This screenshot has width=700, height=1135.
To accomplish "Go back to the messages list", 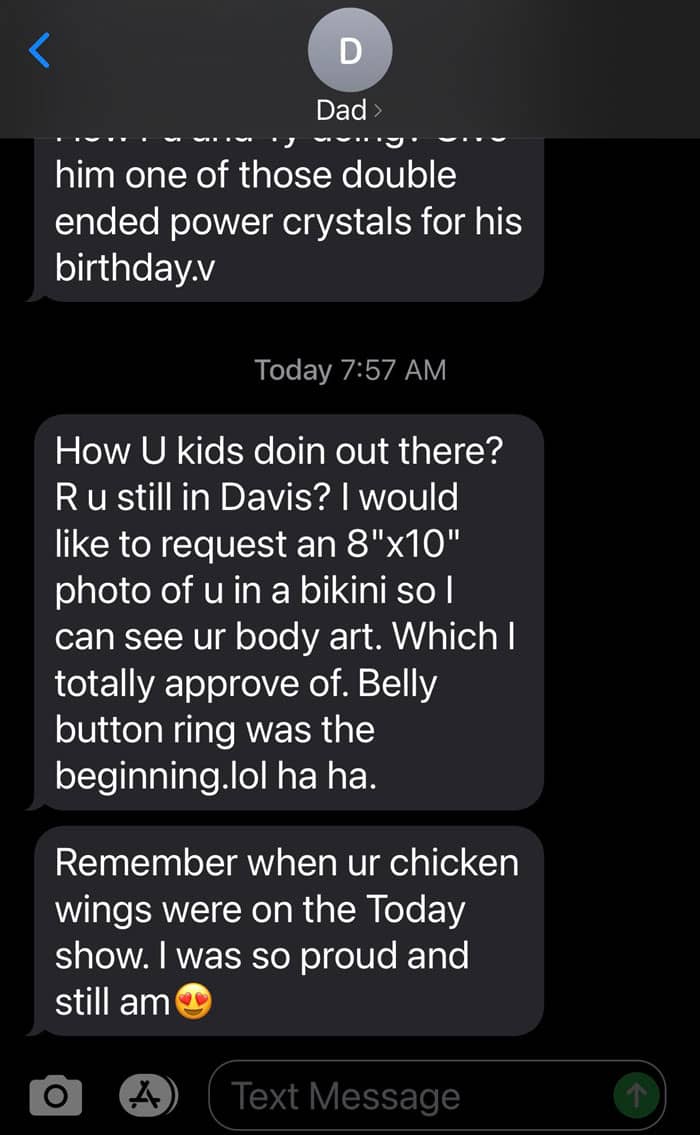I will click(x=39, y=51).
